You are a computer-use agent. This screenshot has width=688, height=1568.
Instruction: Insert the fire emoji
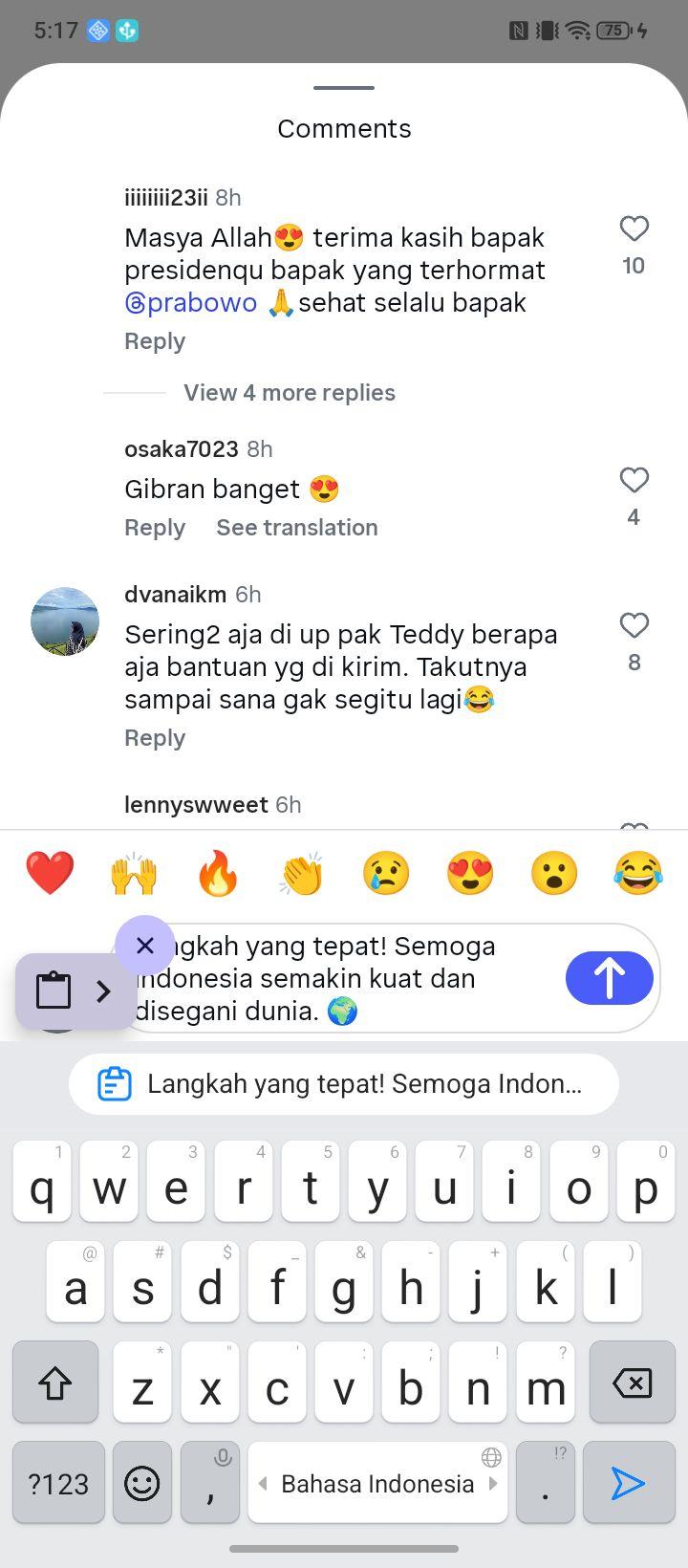(x=218, y=873)
